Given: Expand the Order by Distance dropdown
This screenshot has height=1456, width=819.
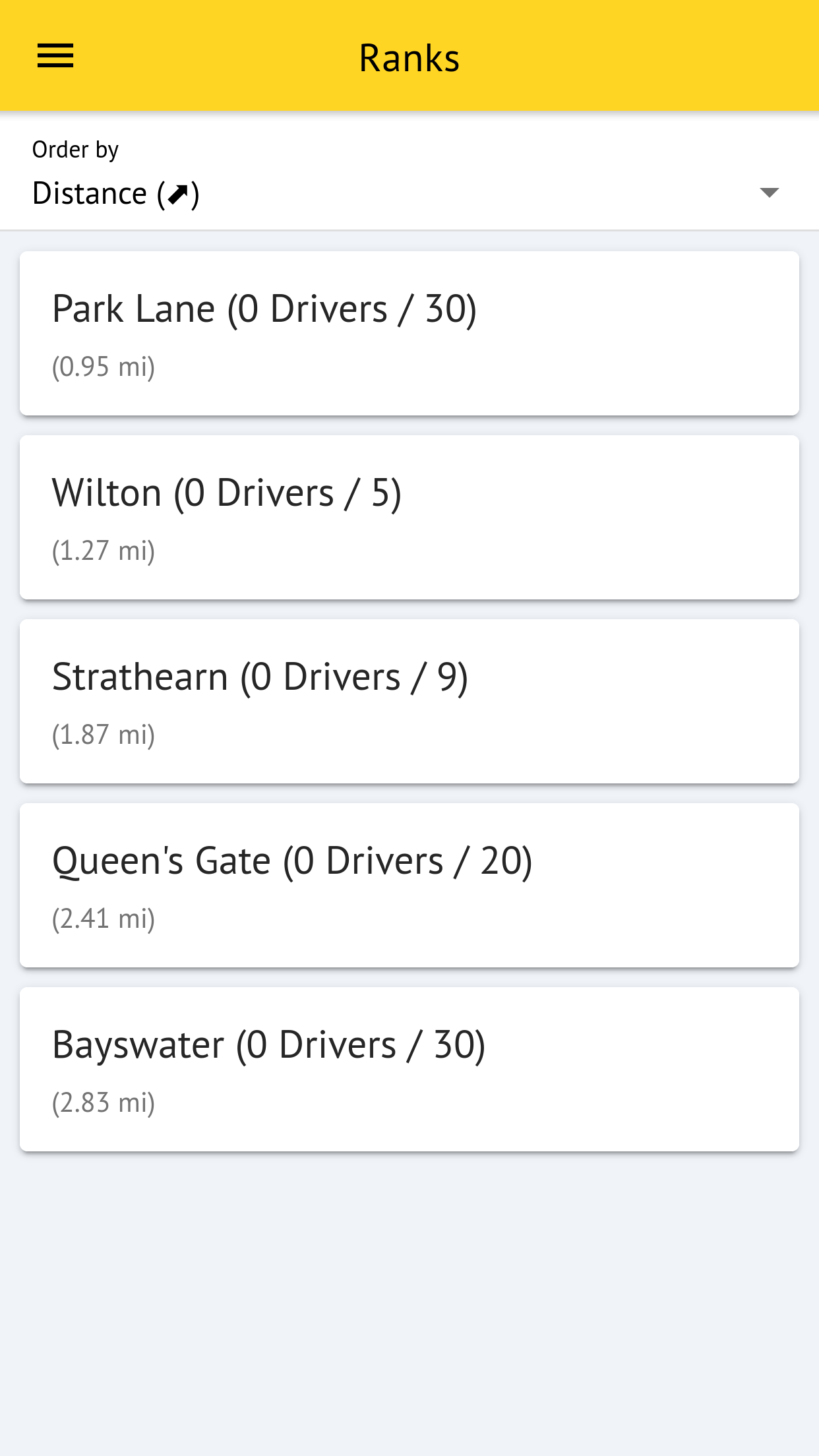Looking at the screenshot, I should [x=409, y=192].
